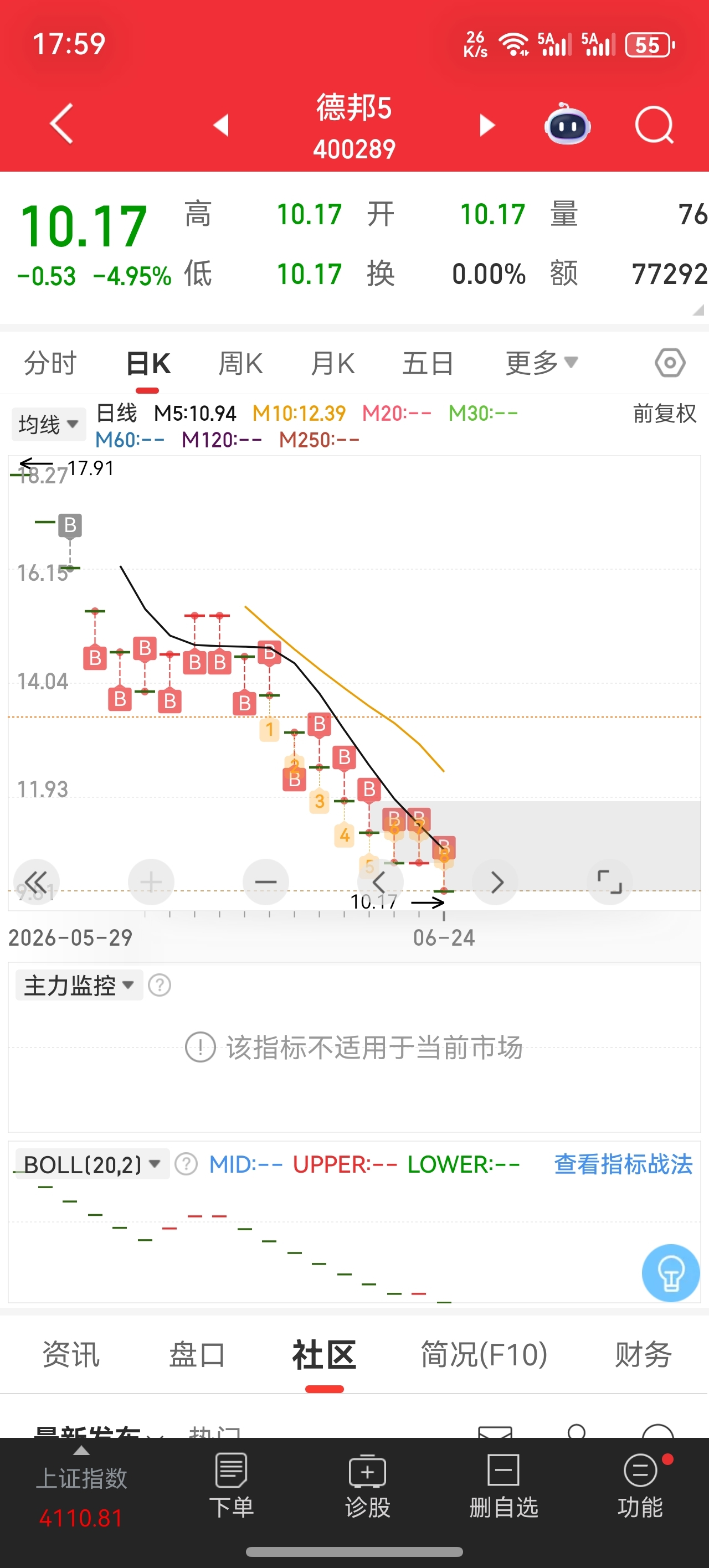
Task: Switch to the previous stock
Action: coord(220,125)
